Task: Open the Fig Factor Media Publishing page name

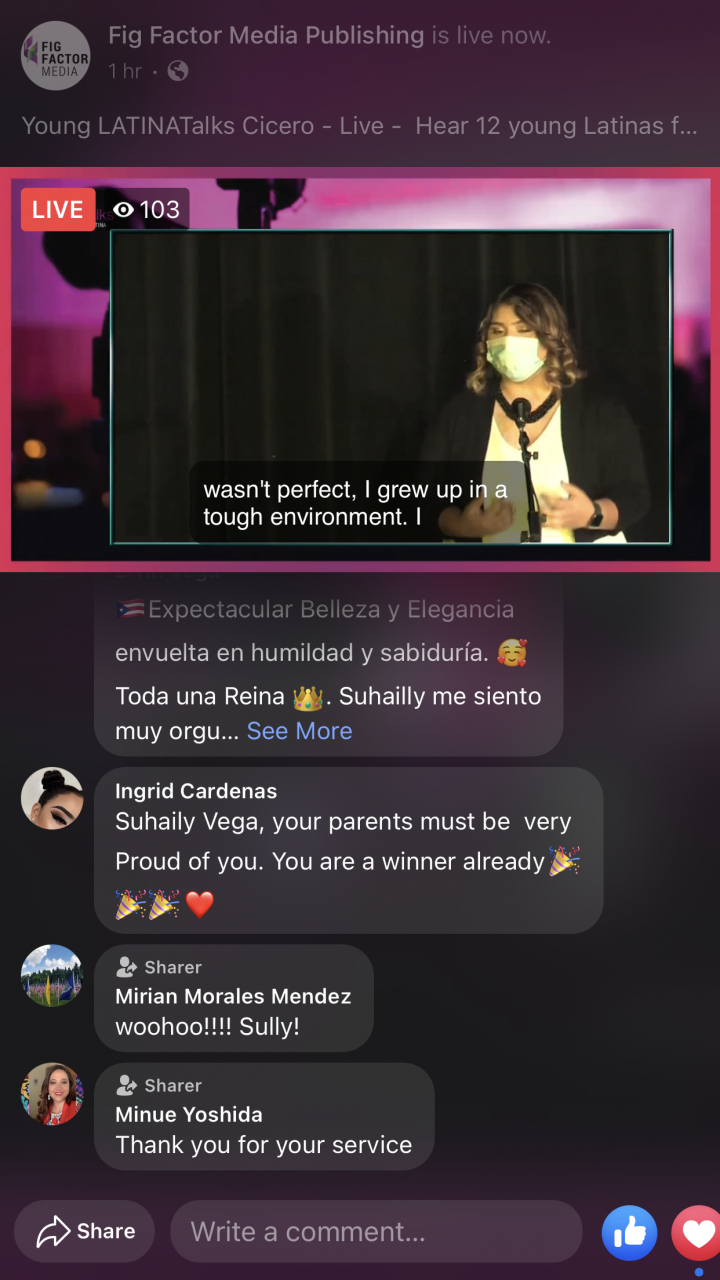Action: click(266, 36)
